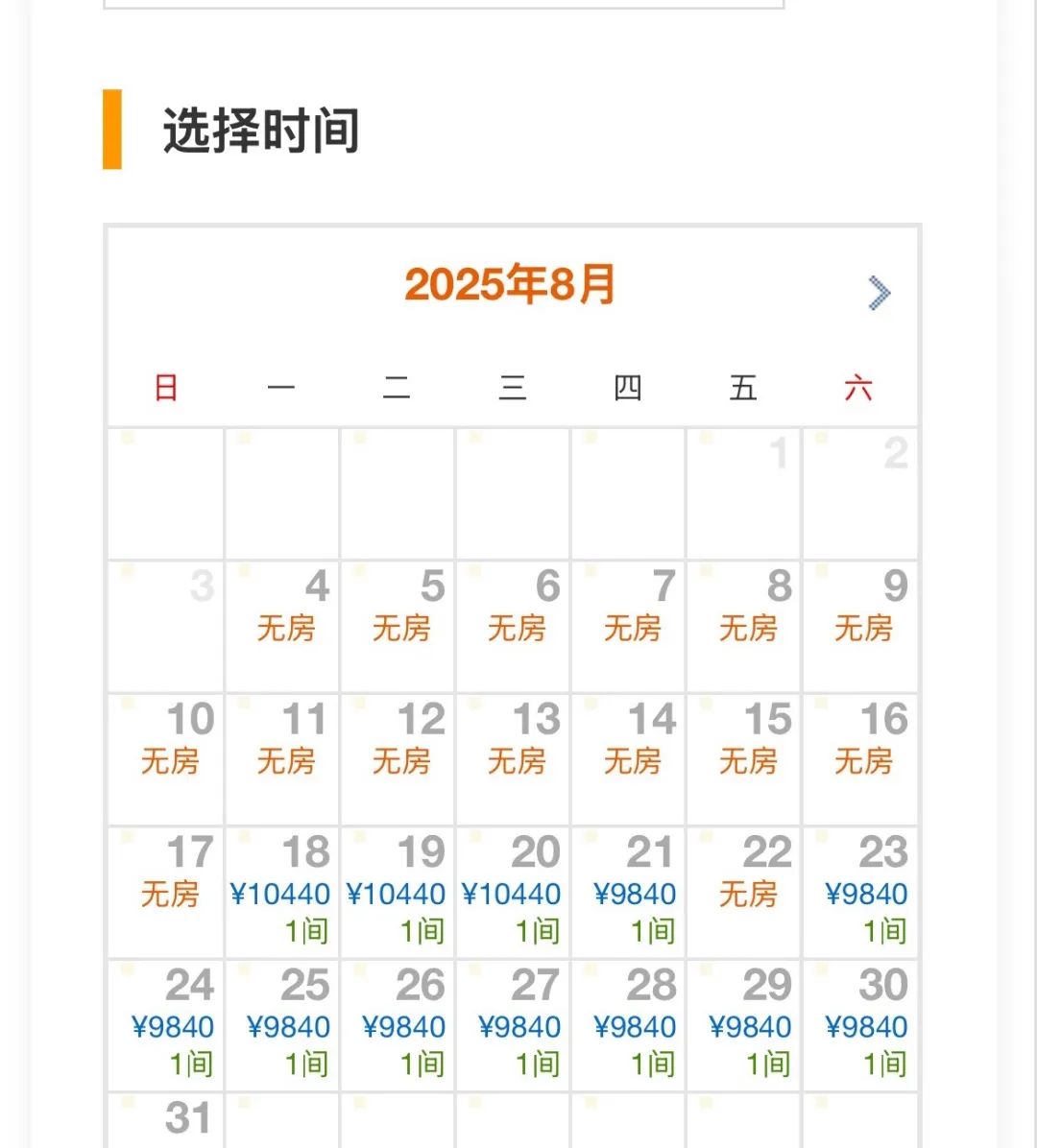Viewport: 1037px width, 1148px height.
Task: Select Saturday August 30
Action: click(859, 1024)
